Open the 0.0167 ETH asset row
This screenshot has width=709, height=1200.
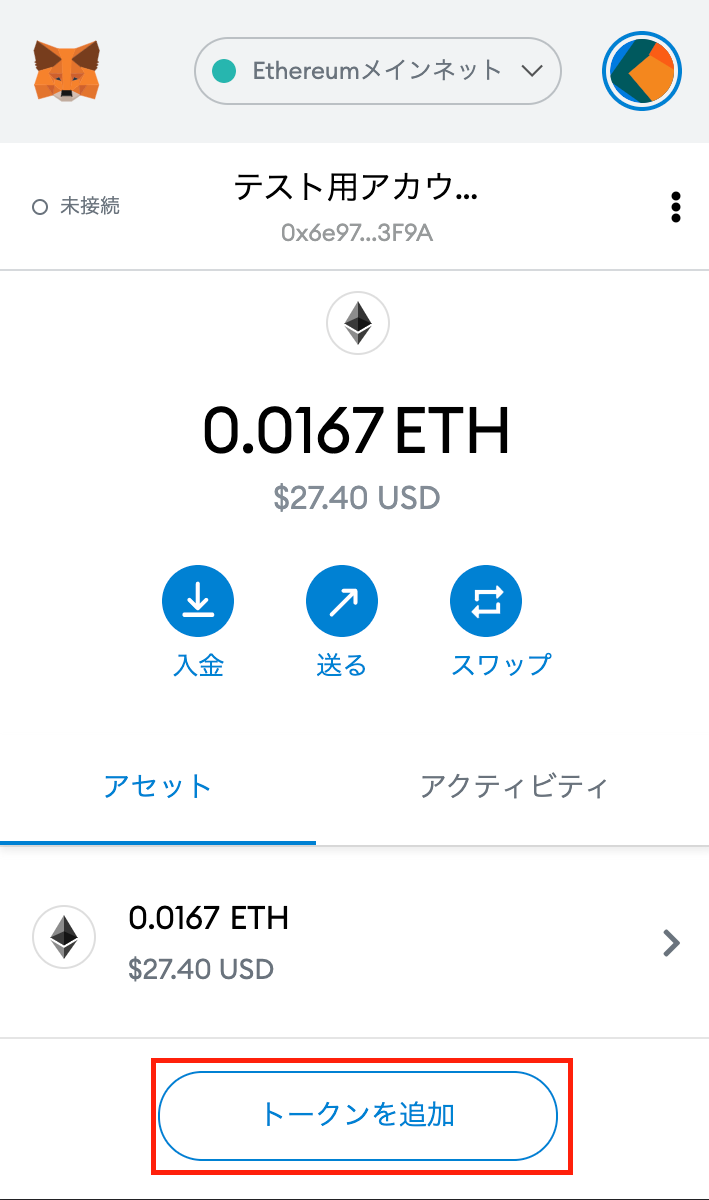pyautogui.click(x=354, y=942)
